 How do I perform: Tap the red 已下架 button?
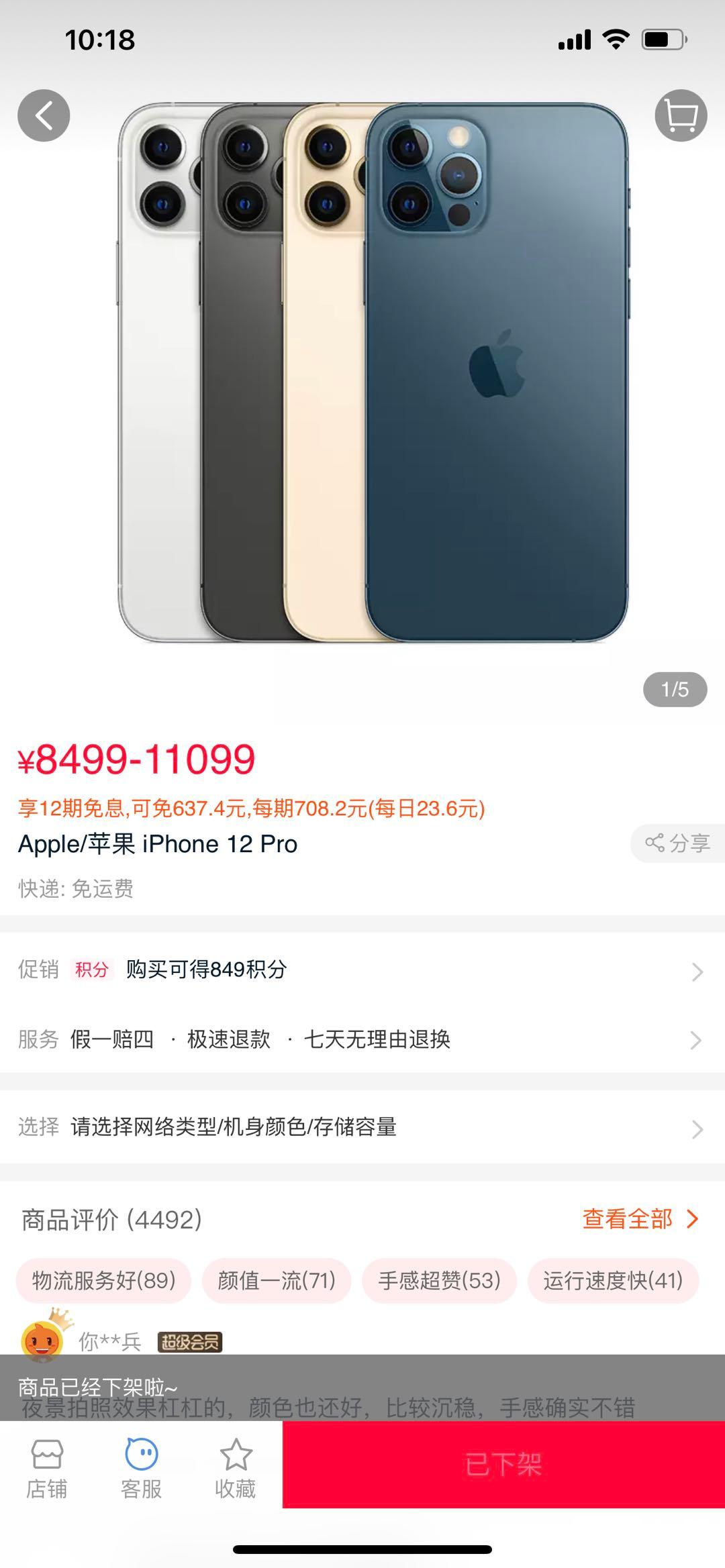503,1464
